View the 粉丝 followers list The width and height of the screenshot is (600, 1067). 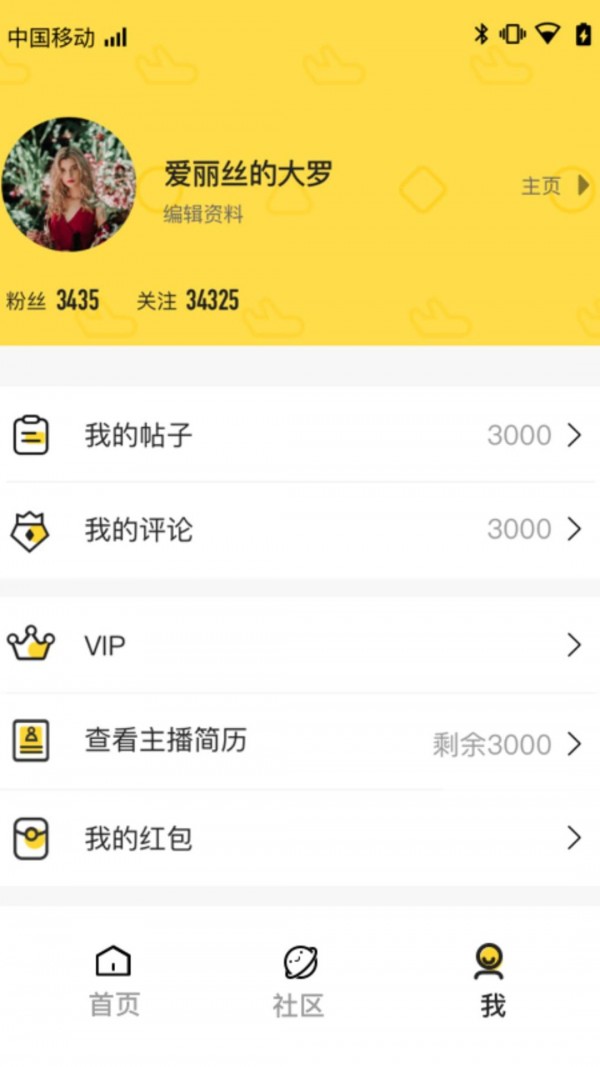tap(52, 300)
